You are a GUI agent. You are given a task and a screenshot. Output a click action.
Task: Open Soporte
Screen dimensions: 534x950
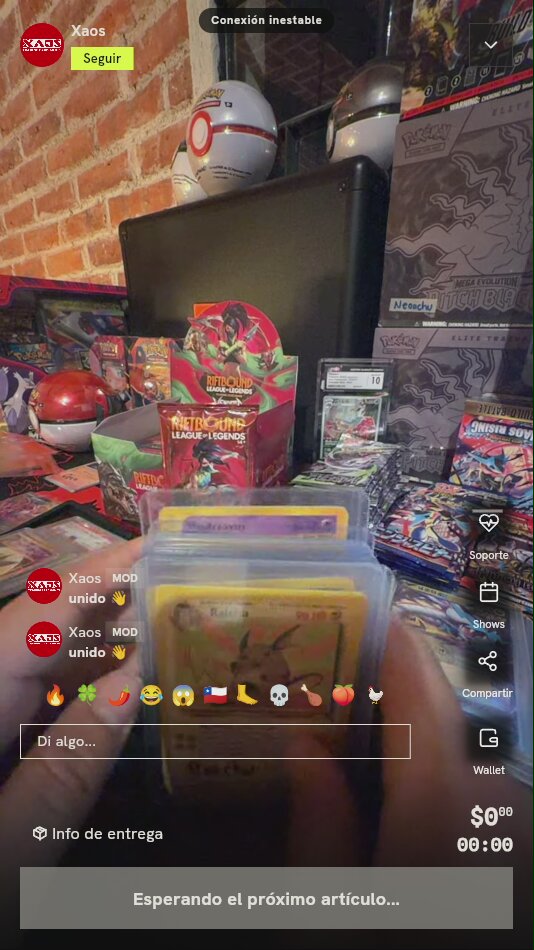489,534
